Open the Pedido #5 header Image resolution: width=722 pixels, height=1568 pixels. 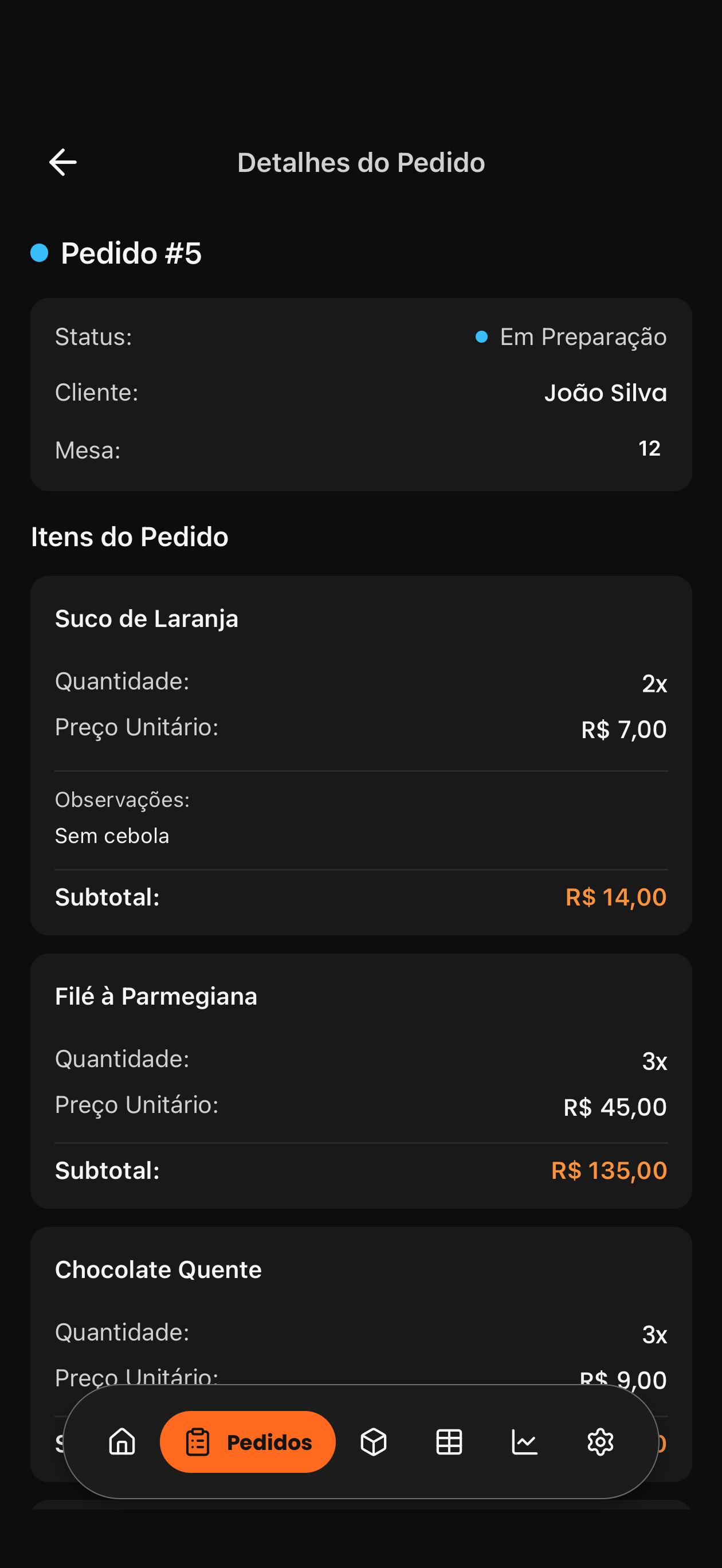point(130,253)
